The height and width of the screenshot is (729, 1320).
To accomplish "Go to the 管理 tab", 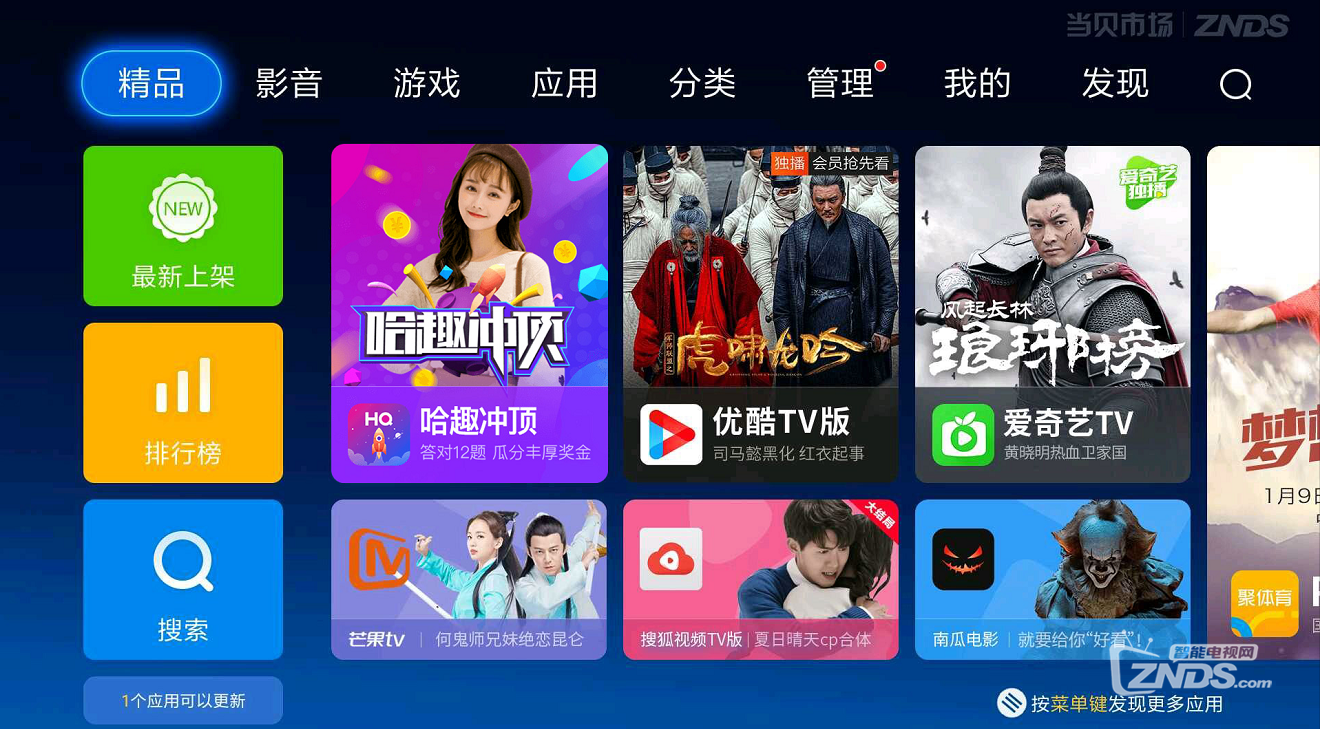I will [x=840, y=83].
